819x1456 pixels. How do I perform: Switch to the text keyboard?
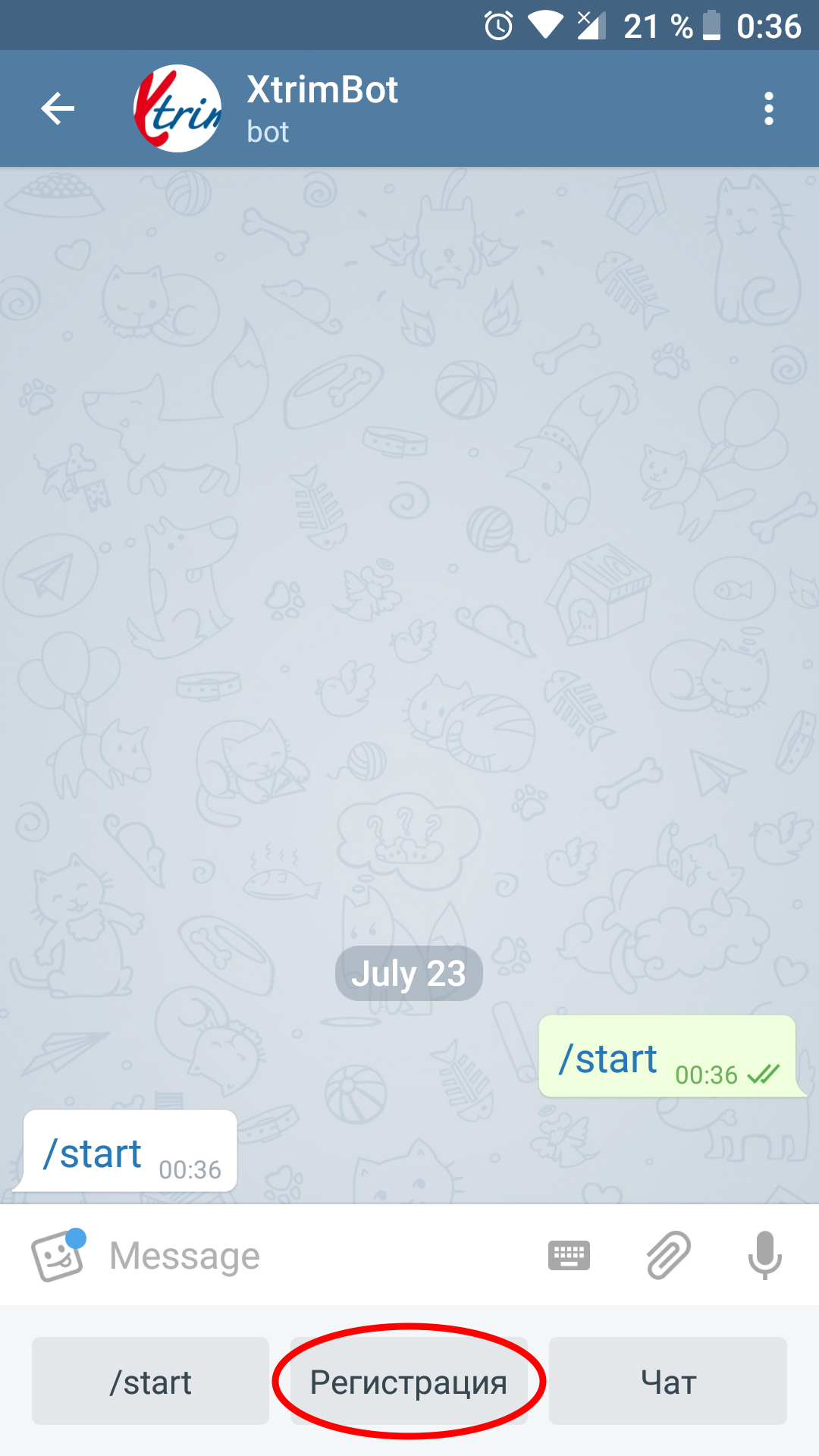point(569,1256)
